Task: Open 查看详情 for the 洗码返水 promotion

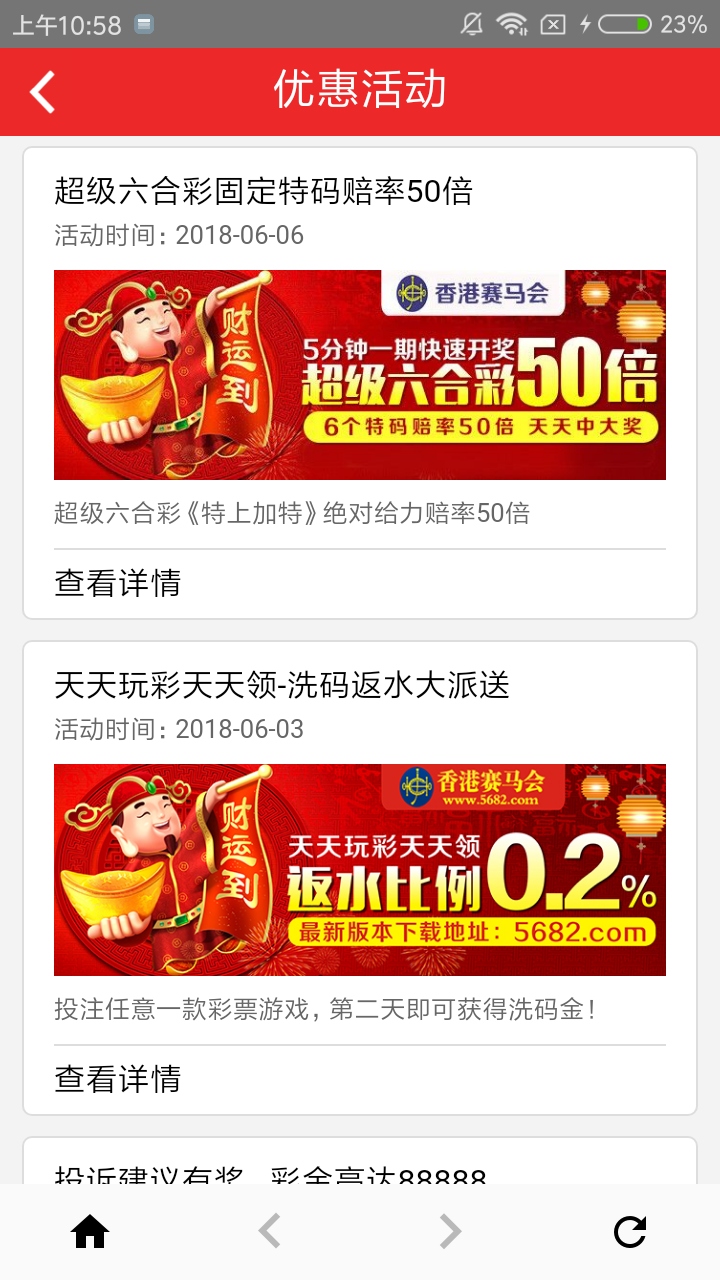Action: (119, 1081)
